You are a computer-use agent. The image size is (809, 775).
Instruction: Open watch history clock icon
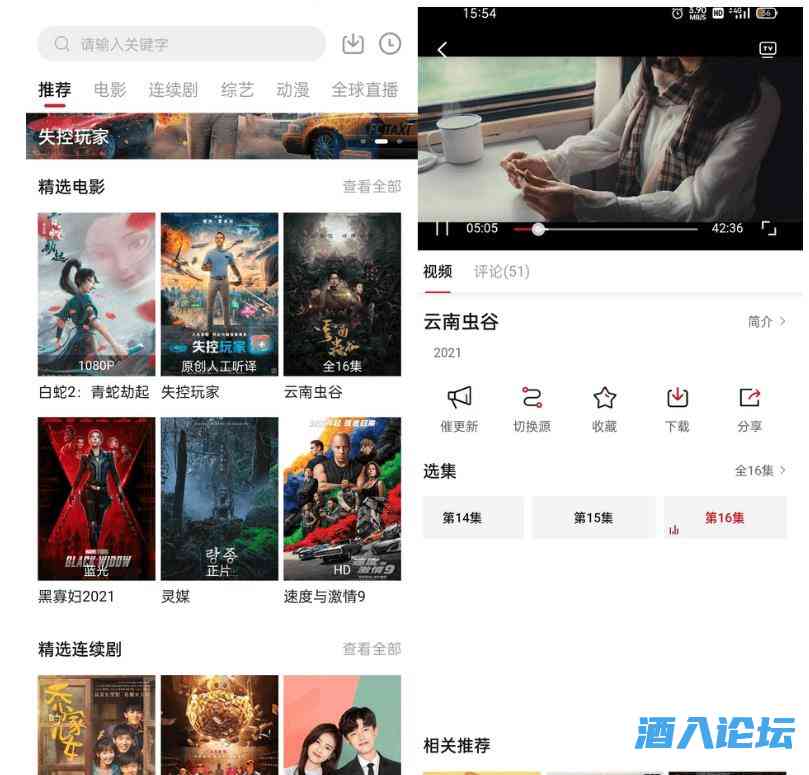pyautogui.click(x=390, y=44)
